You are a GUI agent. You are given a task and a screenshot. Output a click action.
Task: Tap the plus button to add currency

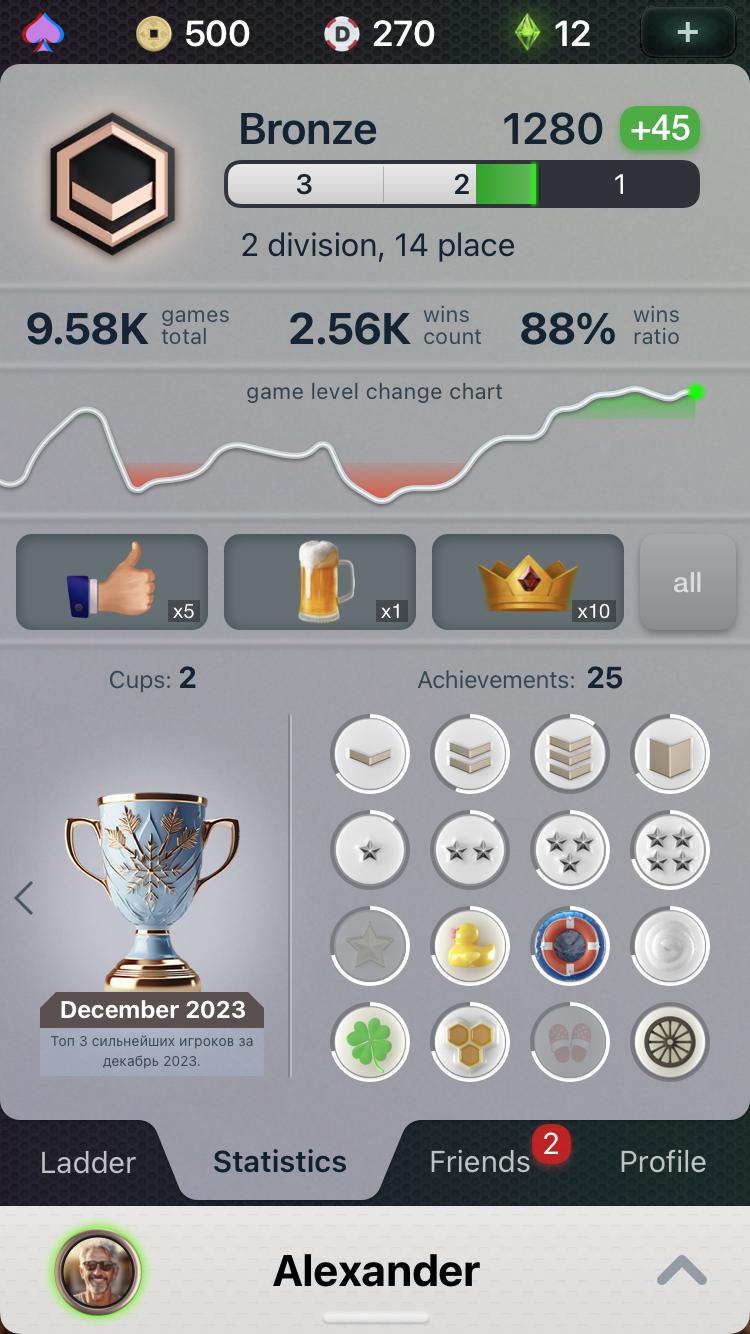[687, 33]
